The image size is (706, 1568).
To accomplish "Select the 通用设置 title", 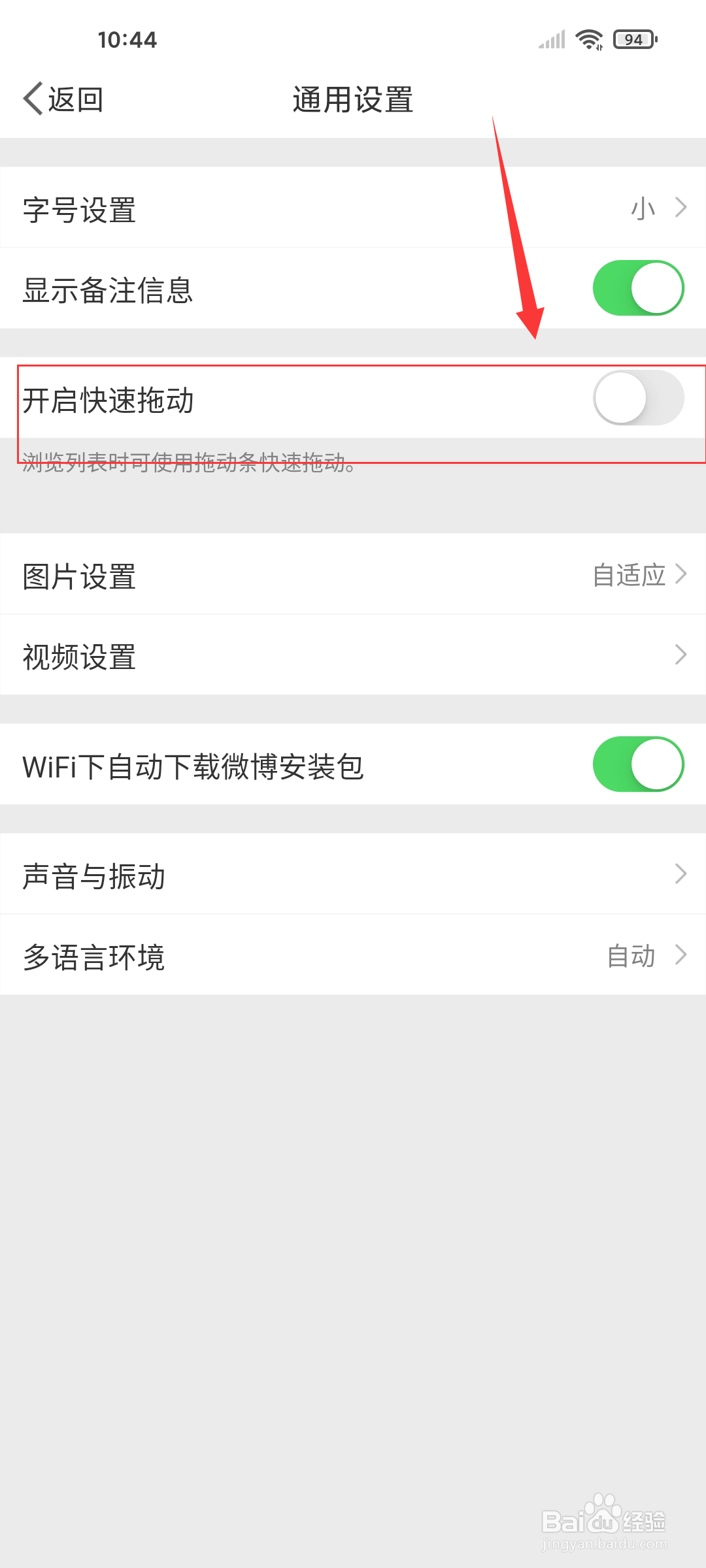I will 352,99.
